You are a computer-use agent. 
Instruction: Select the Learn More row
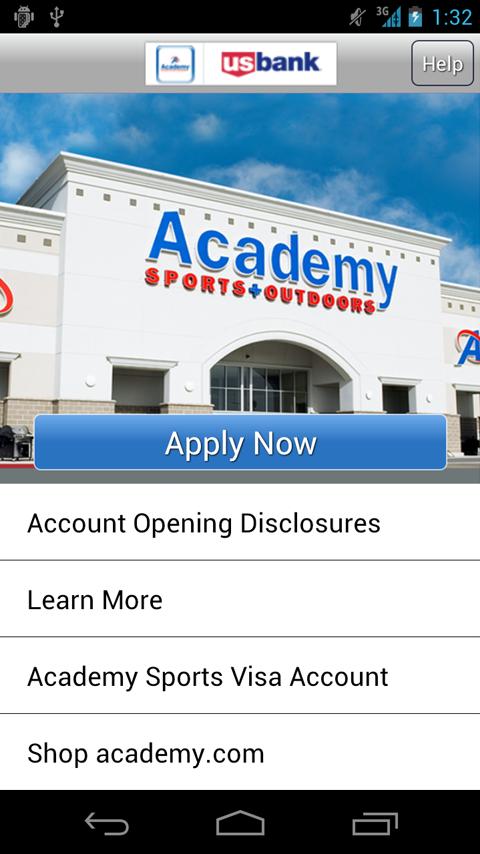(240, 599)
